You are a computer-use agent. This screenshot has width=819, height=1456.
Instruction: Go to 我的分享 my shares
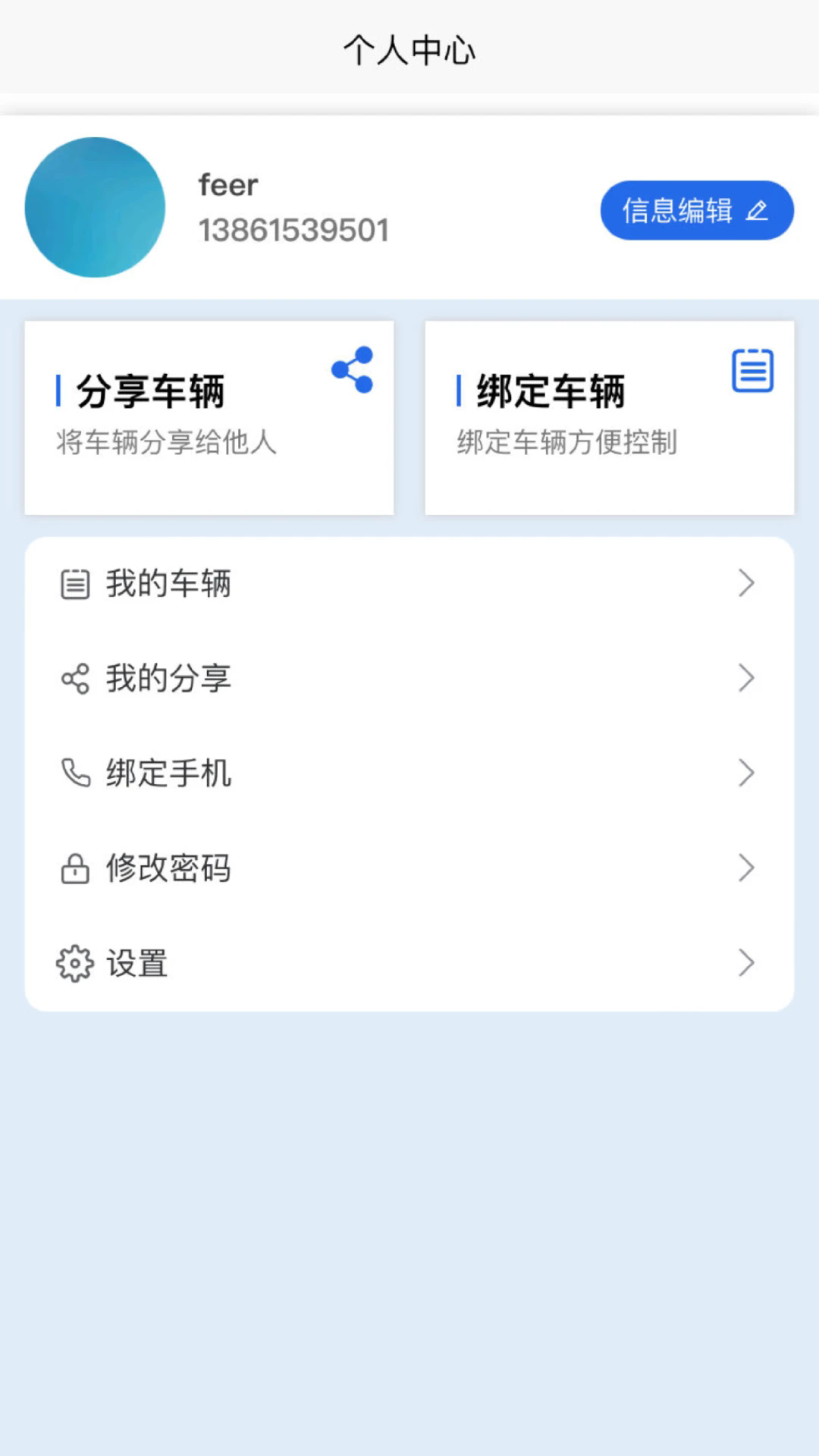(x=409, y=679)
